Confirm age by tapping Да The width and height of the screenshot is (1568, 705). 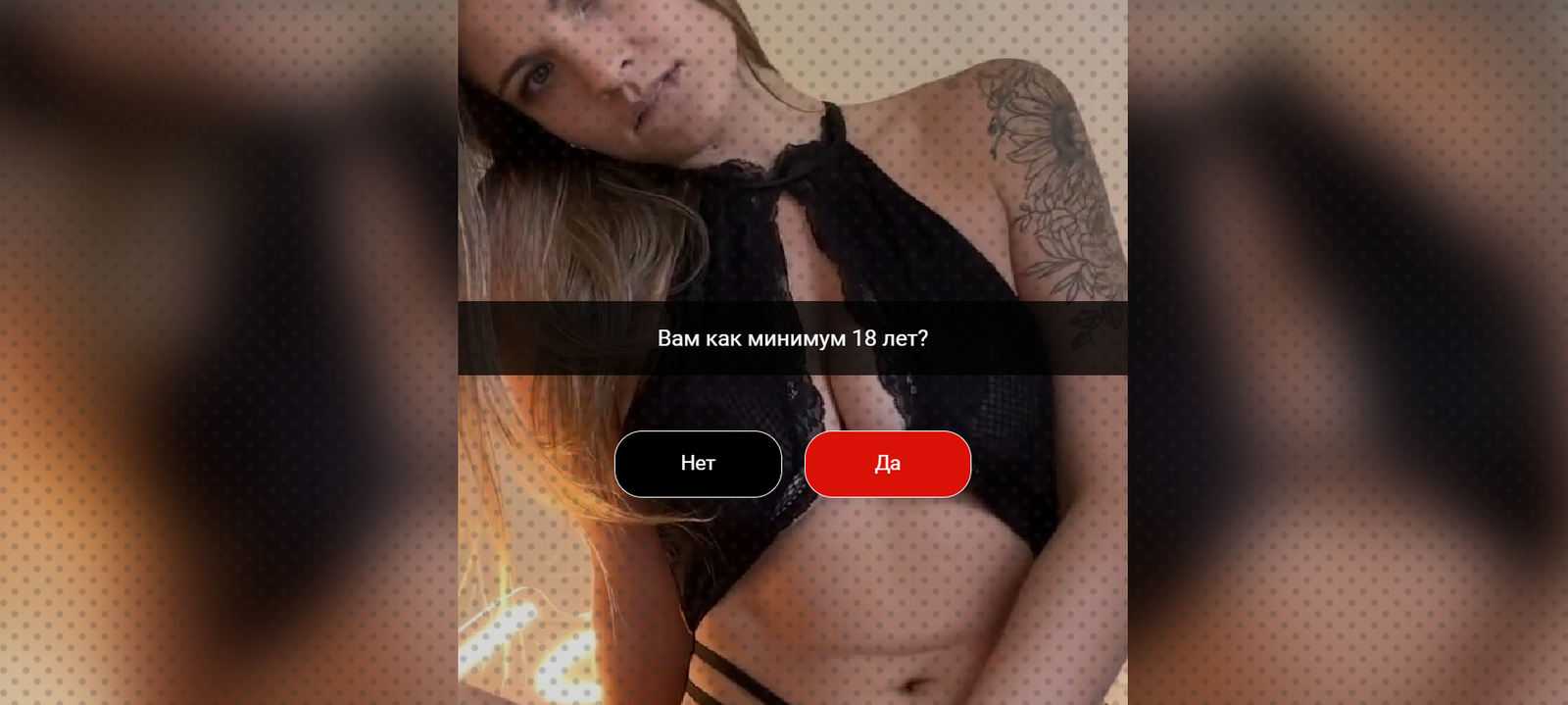tap(887, 464)
